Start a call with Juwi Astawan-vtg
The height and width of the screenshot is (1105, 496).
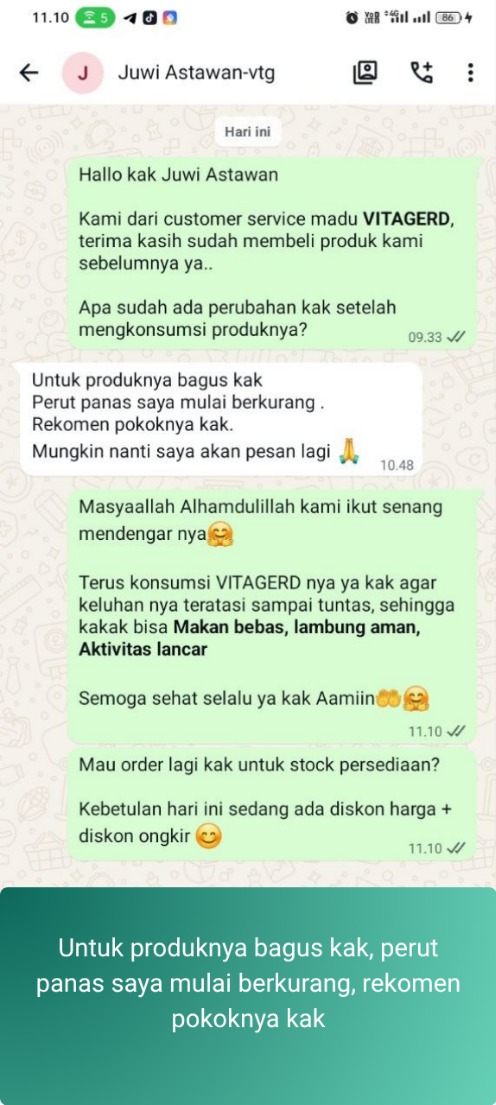point(421,72)
